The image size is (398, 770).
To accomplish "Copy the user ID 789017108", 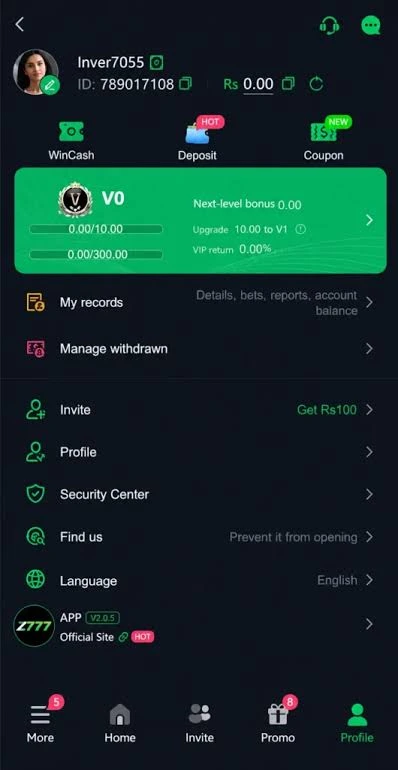I will [x=185, y=83].
